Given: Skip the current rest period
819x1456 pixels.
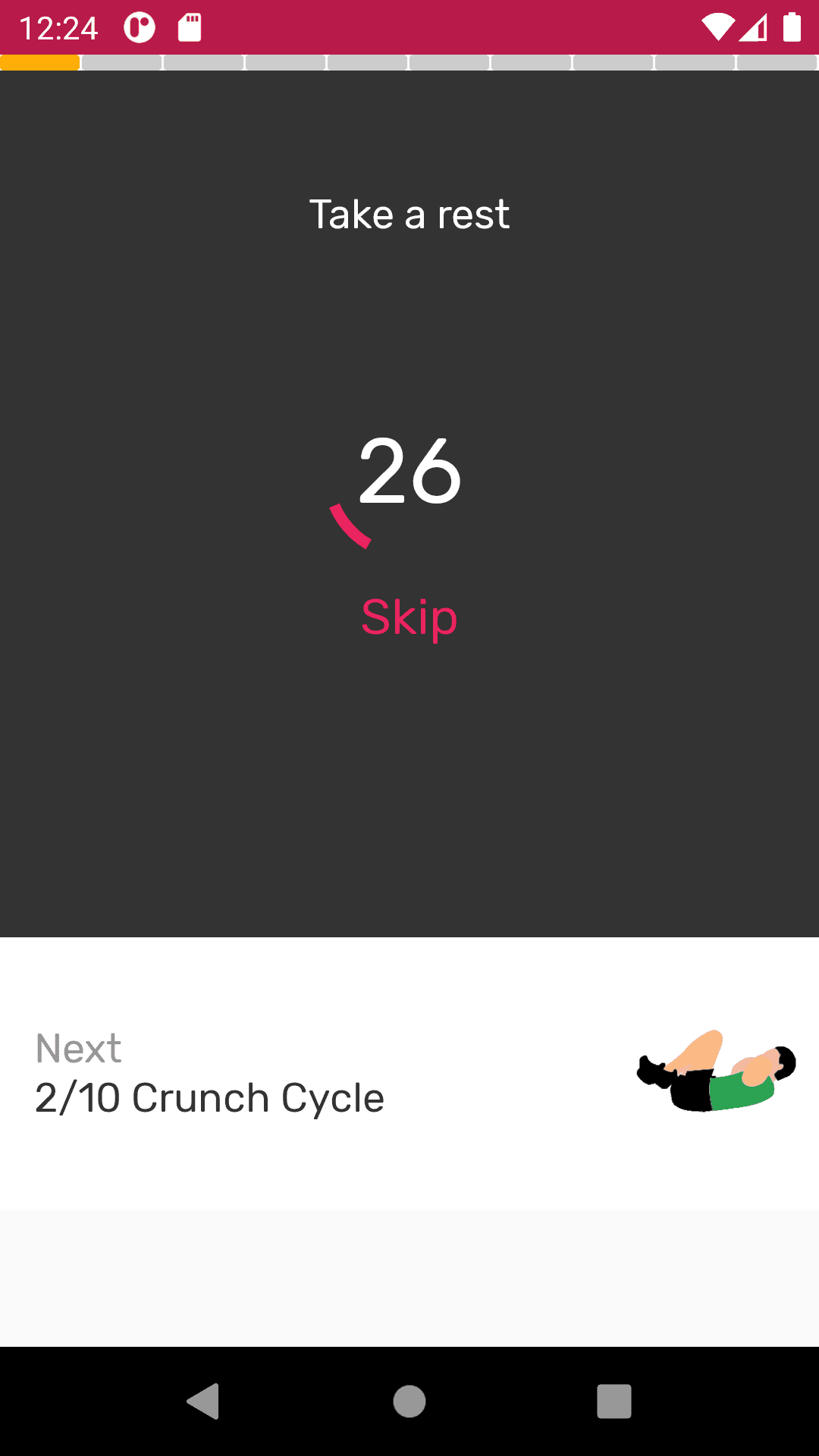Looking at the screenshot, I should point(409,617).
